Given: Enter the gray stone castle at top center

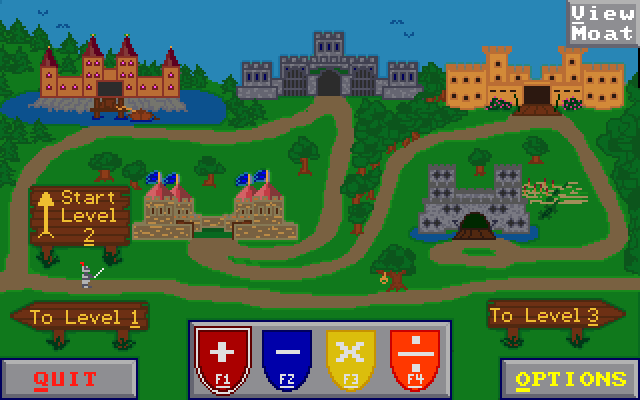Looking at the screenshot, I should pos(329,70).
